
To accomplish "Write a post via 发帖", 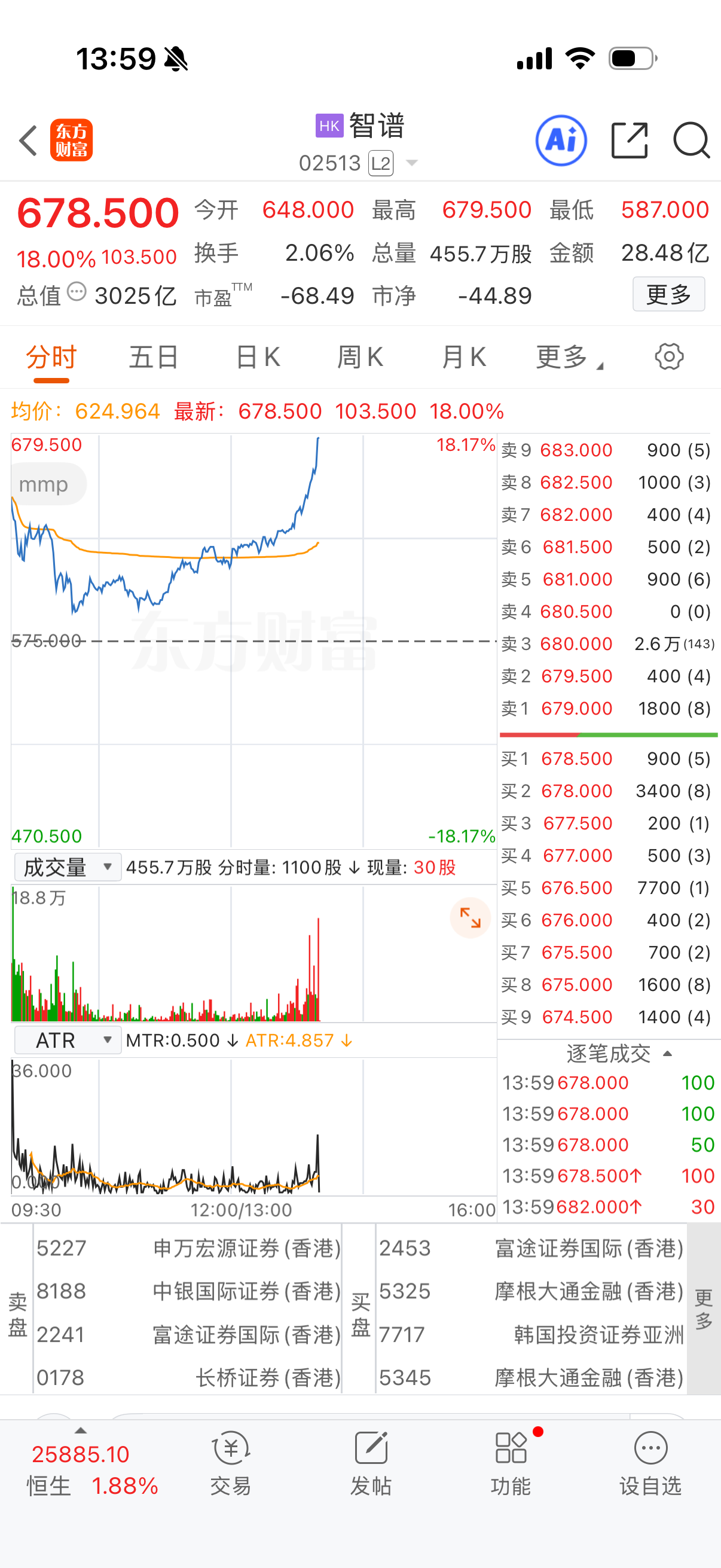I will [x=371, y=1462].
